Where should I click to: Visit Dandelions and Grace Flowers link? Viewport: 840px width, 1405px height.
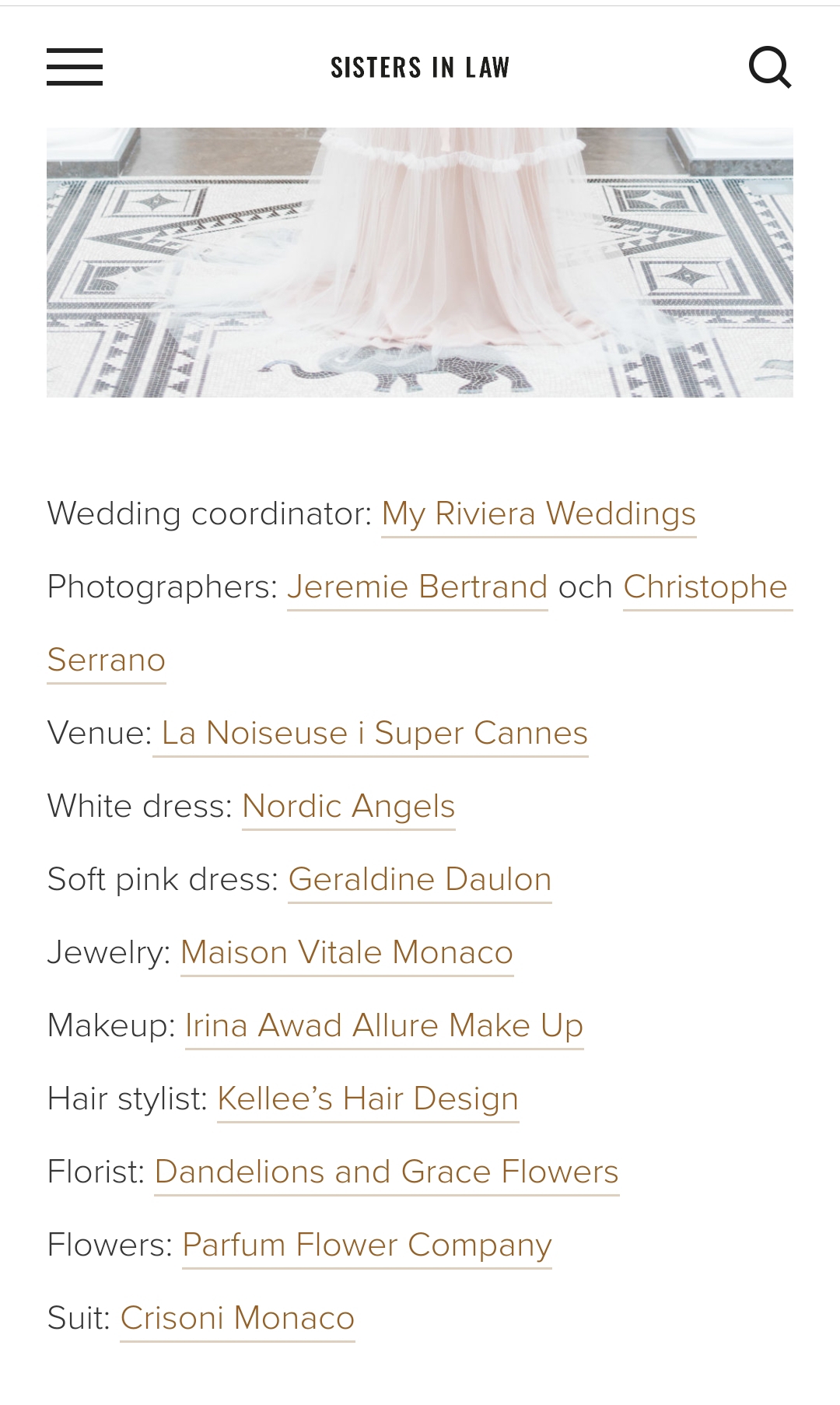[x=386, y=1172]
